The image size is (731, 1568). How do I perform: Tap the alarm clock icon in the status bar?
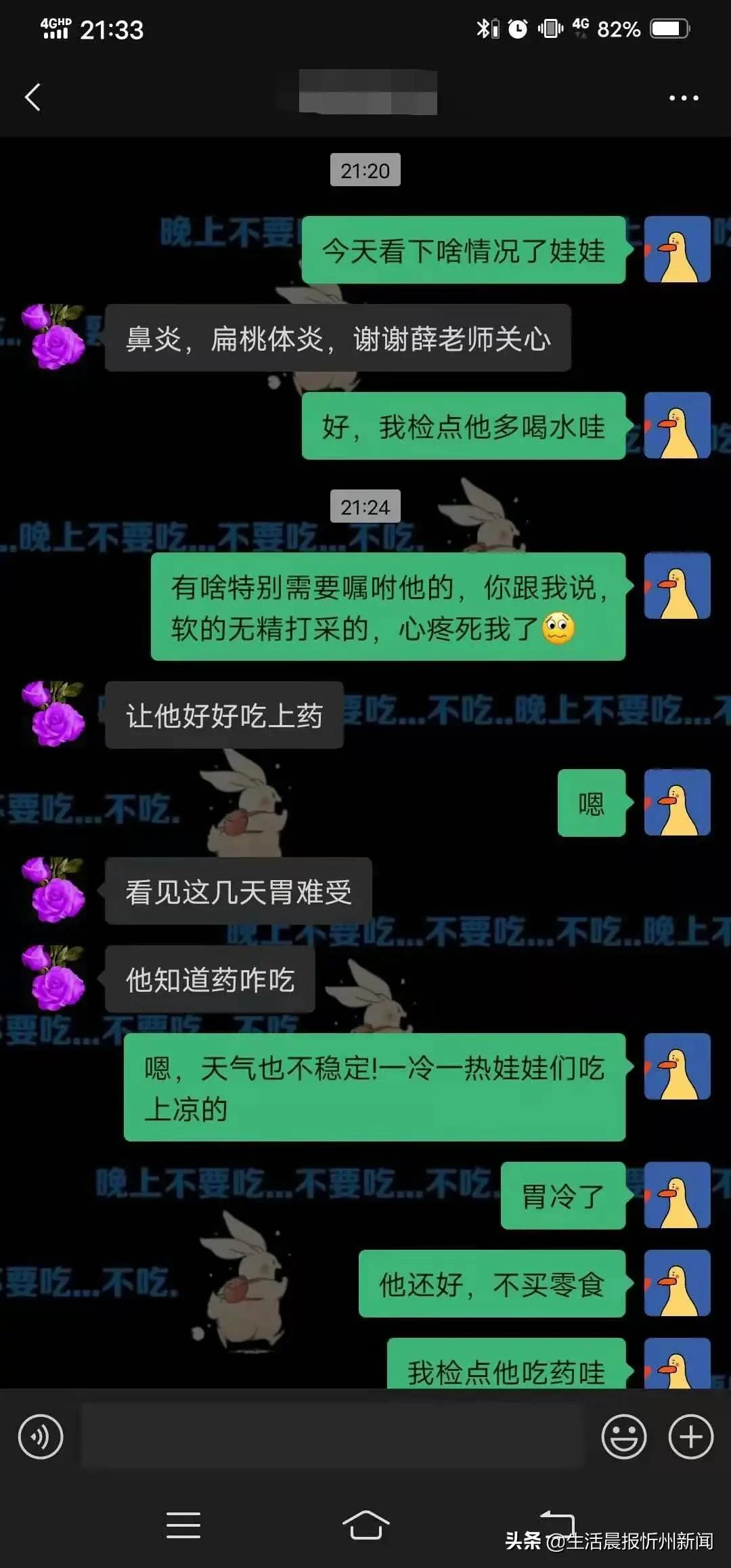point(516,28)
